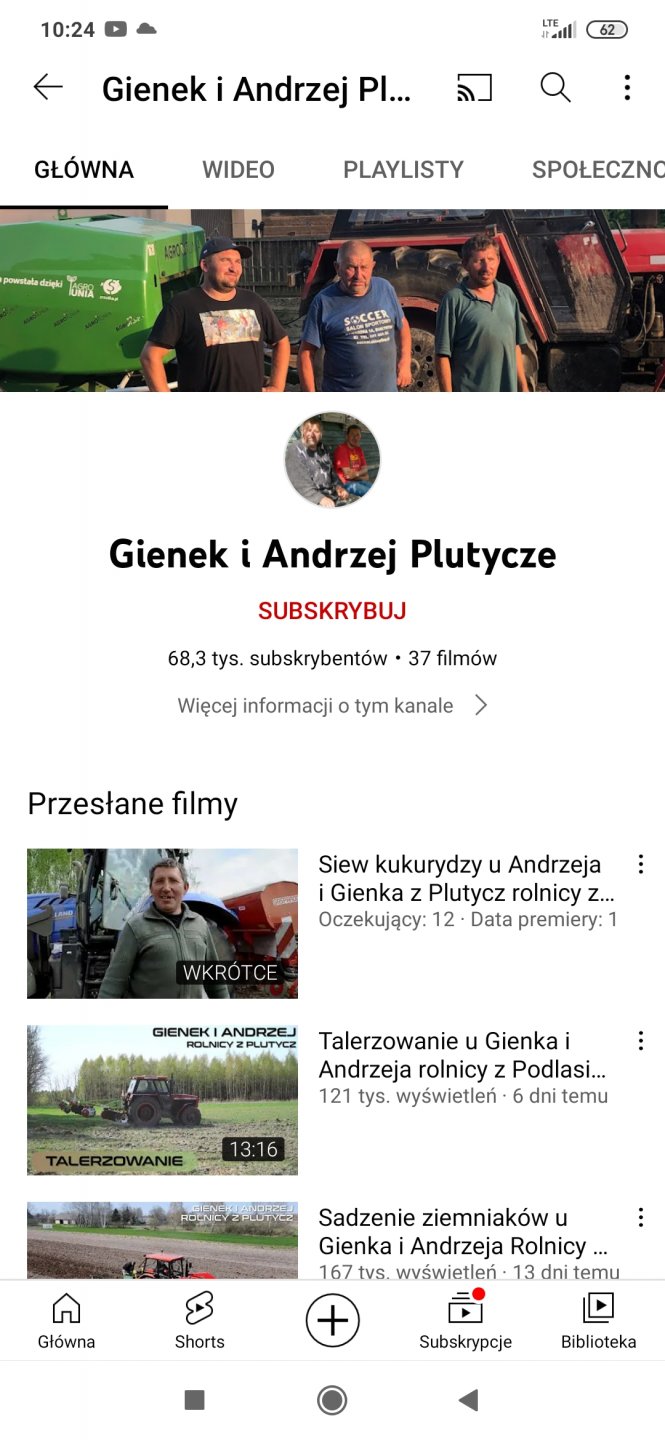
Task: Switch to the WIDEO tab
Action: pyautogui.click(x=238, y=170)
